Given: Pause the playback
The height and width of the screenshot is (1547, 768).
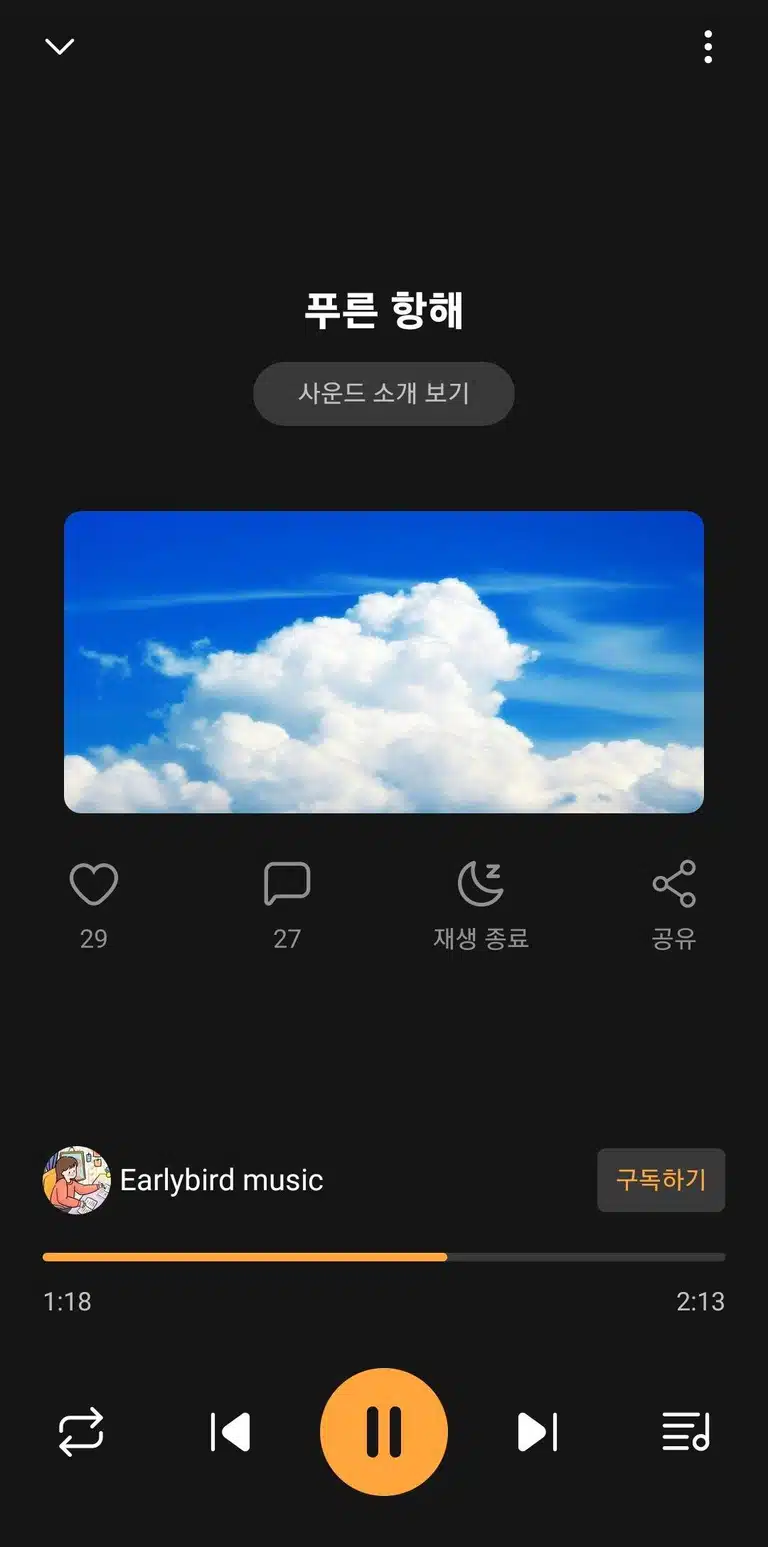Looking at the screenshot, I should (384, 1432).
